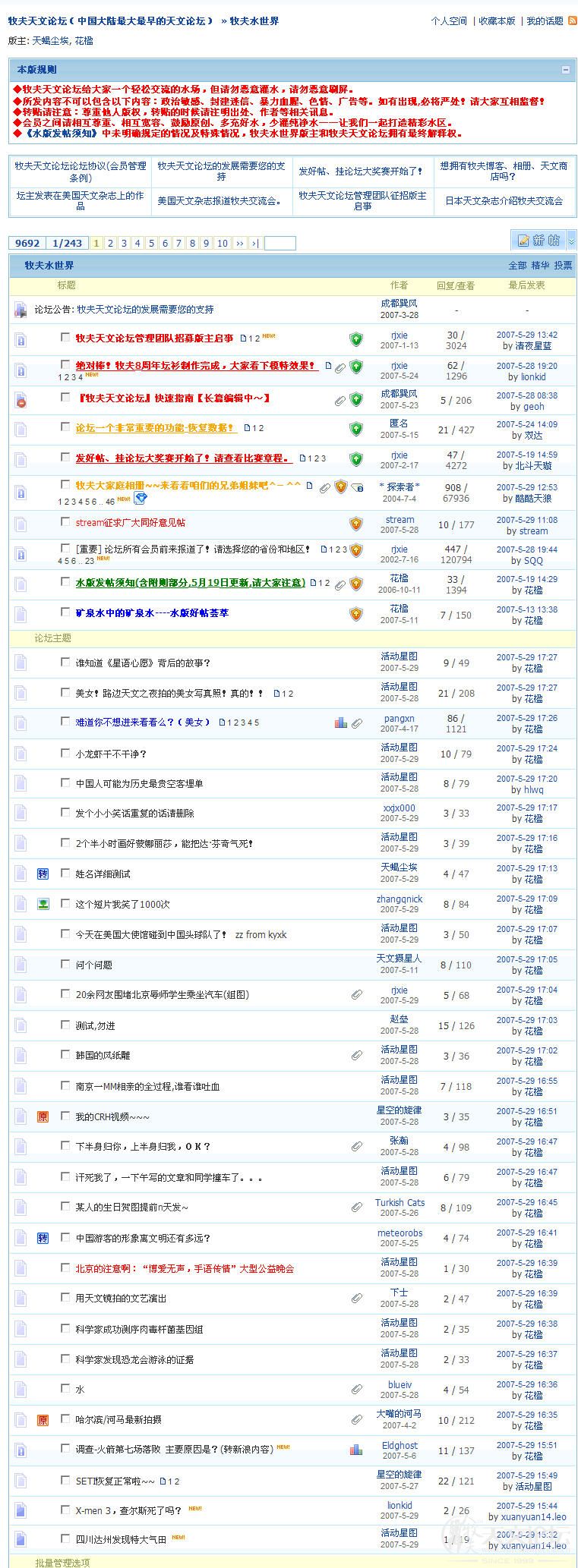Screen dimensions: 578x1568
Task: Filter threads by 投票
Action: pyautogui.click(x=563, y=266)
